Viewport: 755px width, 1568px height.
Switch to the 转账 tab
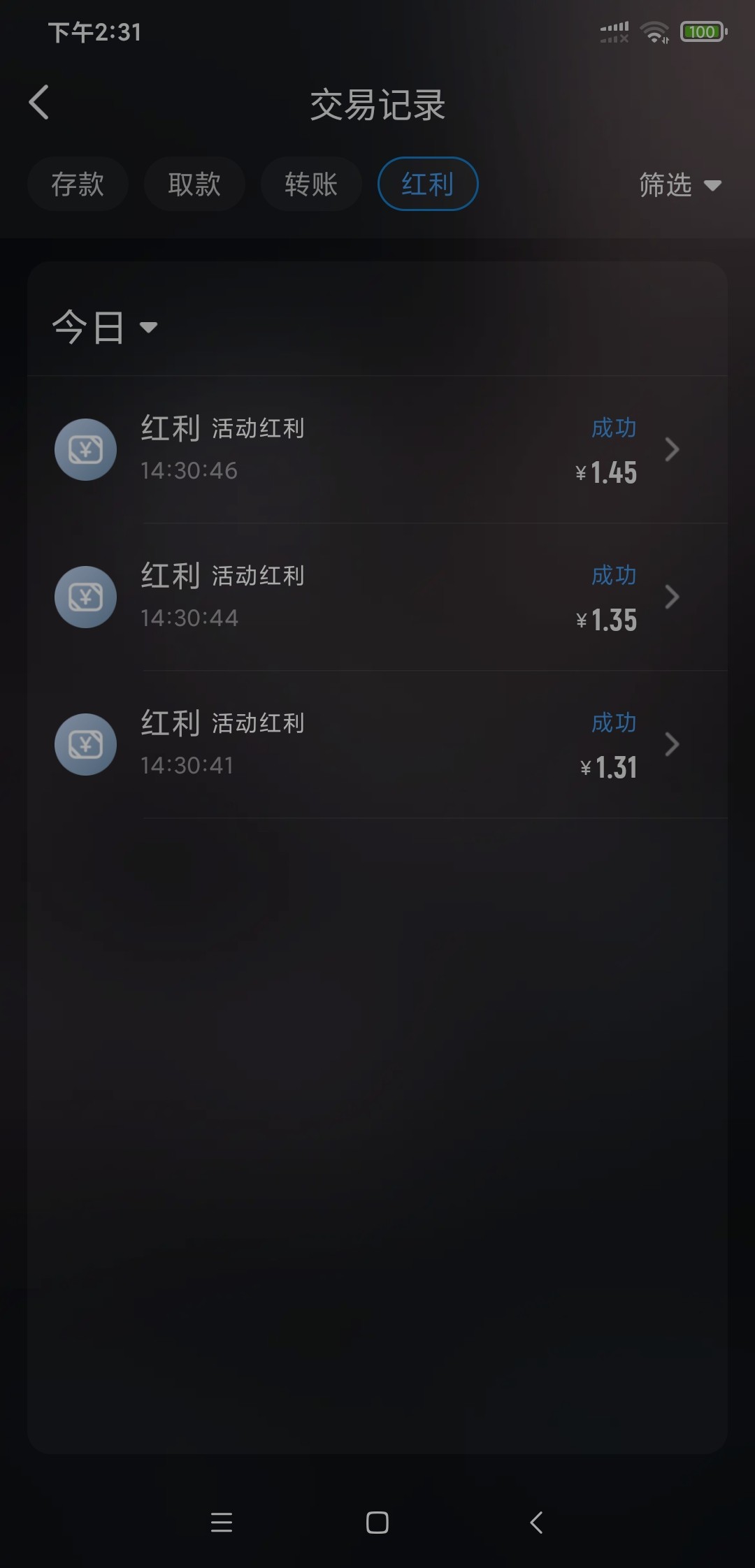(311, 184)
